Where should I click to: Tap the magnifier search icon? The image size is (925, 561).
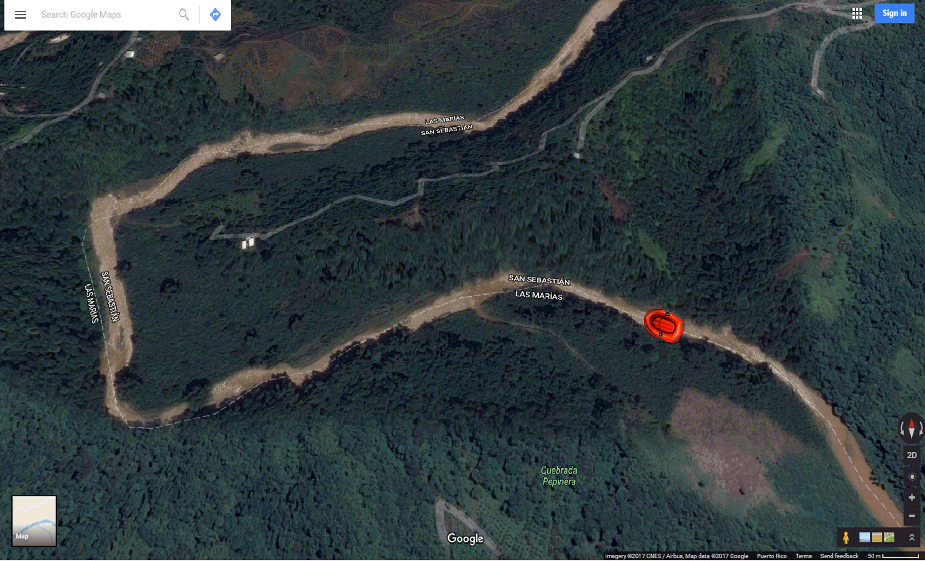(x=184, y=15)
